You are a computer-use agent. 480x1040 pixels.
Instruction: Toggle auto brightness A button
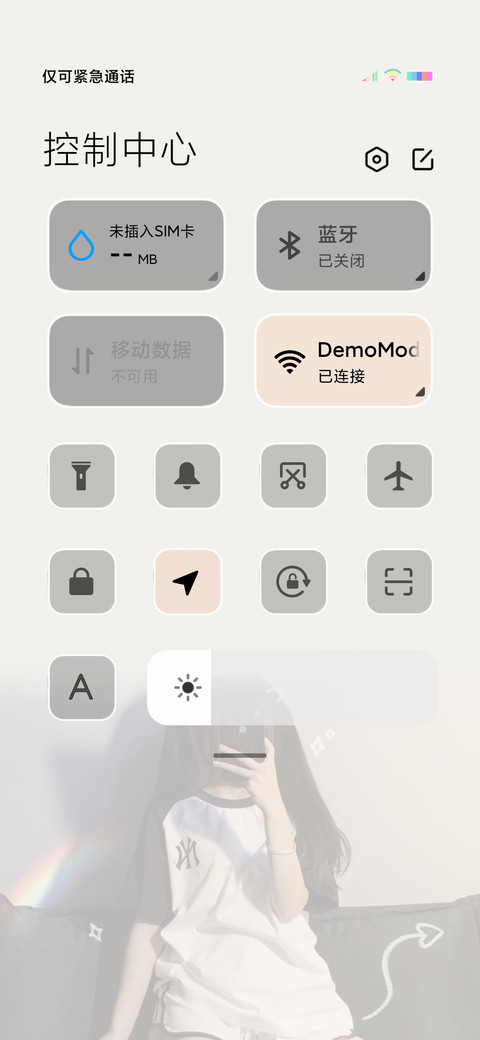82,687
